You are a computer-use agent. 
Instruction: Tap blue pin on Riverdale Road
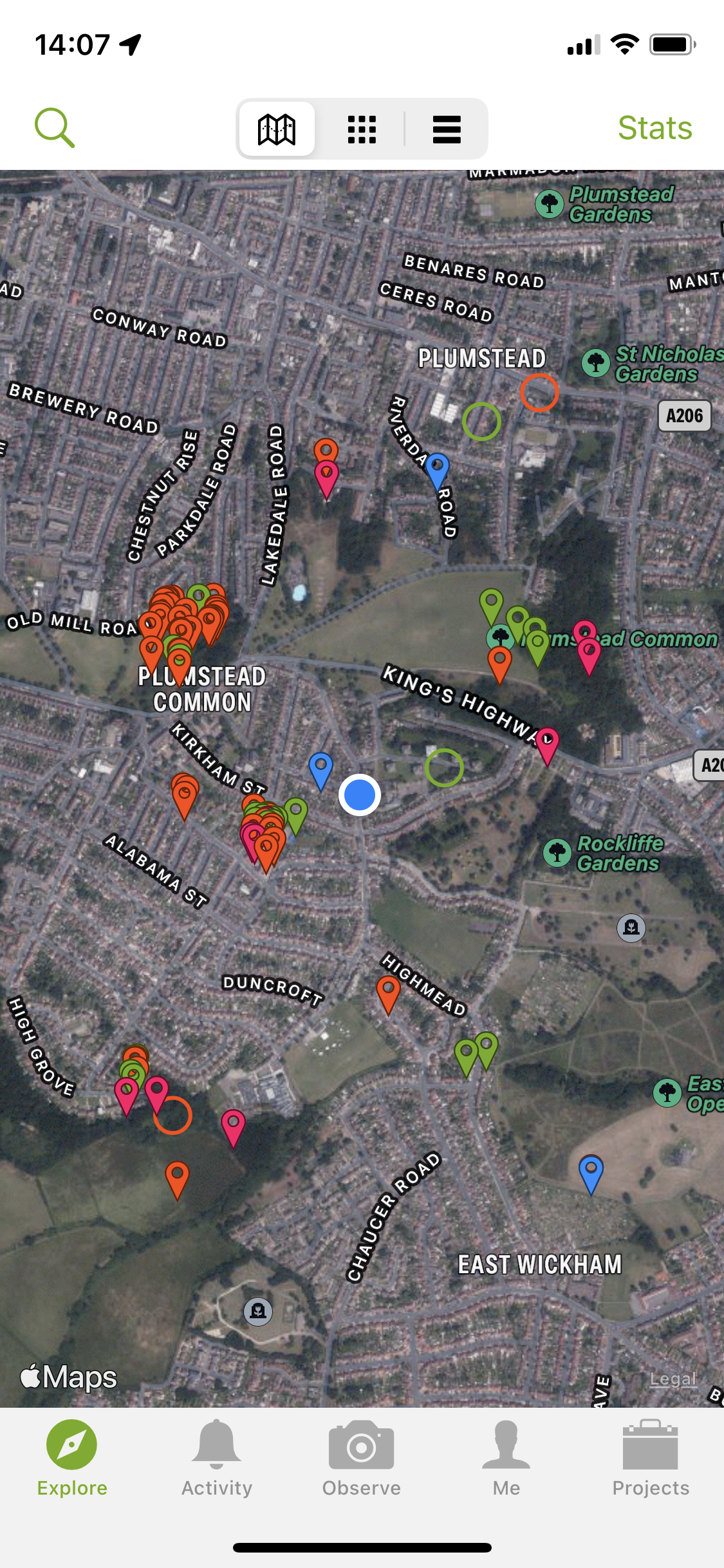point(437,469)
